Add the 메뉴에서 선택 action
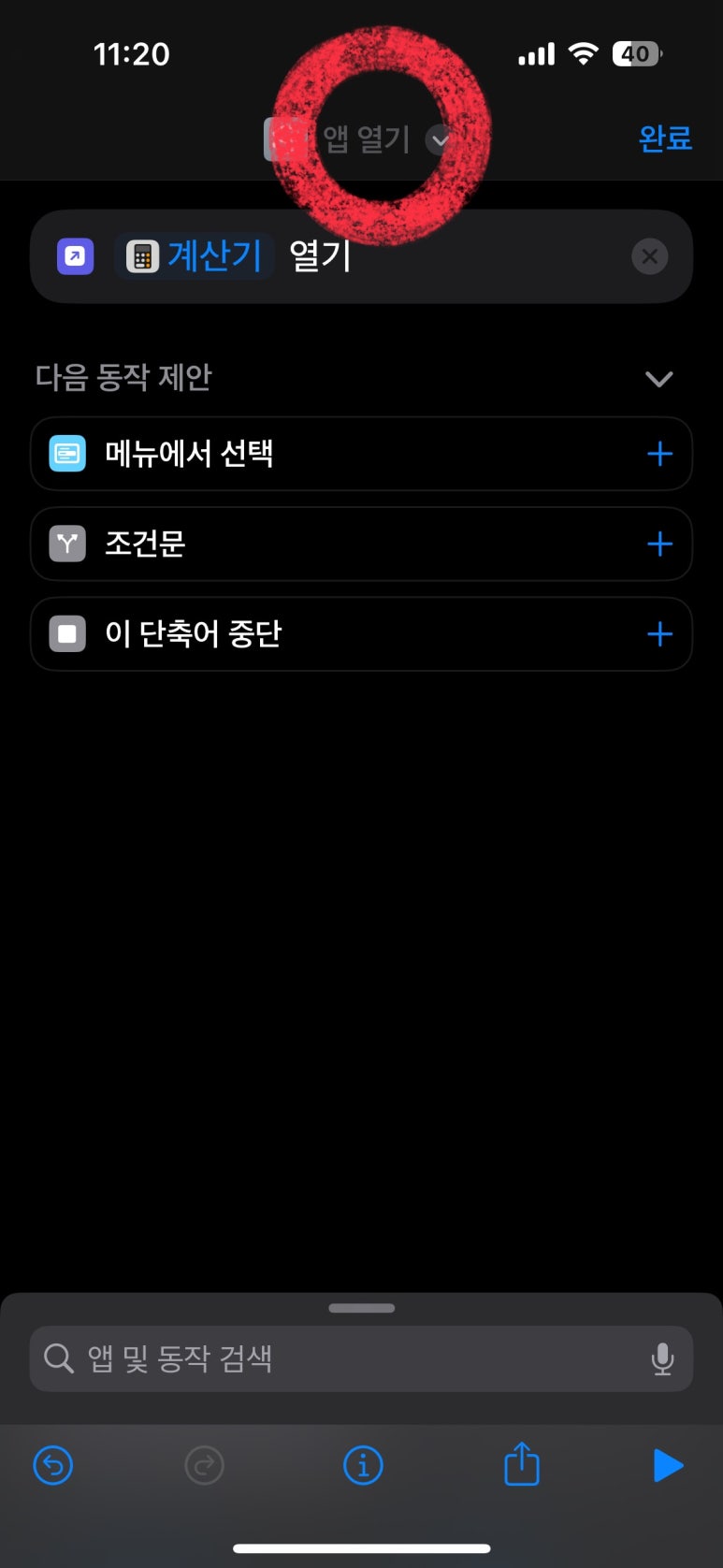Image resolution: width=723 pixels, height=1568 pixels. 659,455
